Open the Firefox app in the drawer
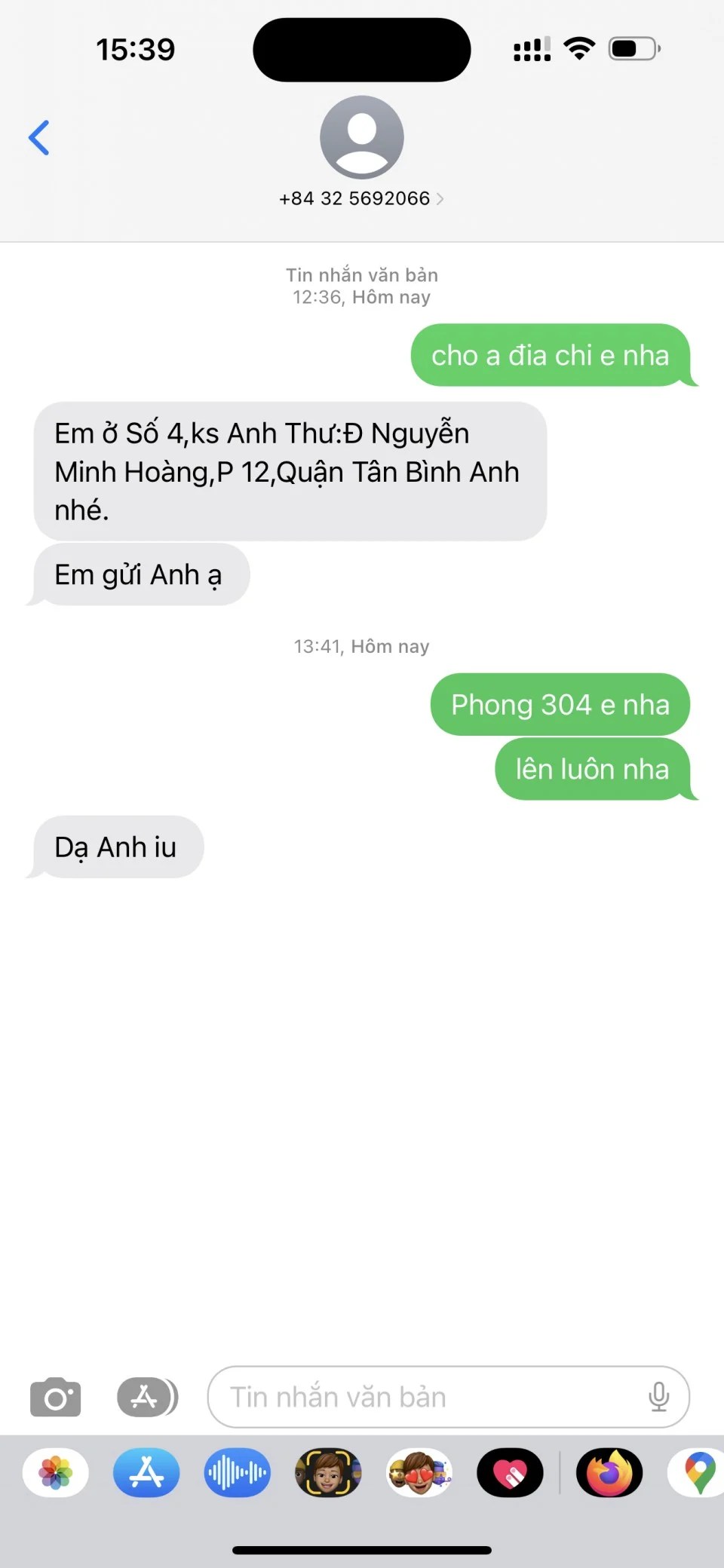 click(609, 1472)
